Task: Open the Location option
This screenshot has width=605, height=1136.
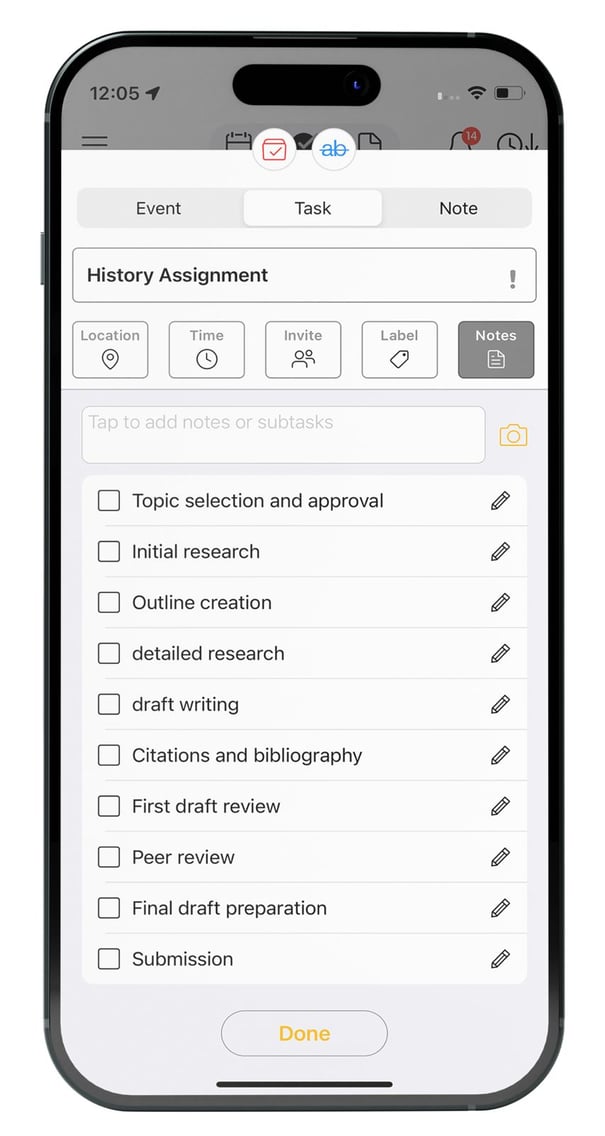Action: coord(110,349)
